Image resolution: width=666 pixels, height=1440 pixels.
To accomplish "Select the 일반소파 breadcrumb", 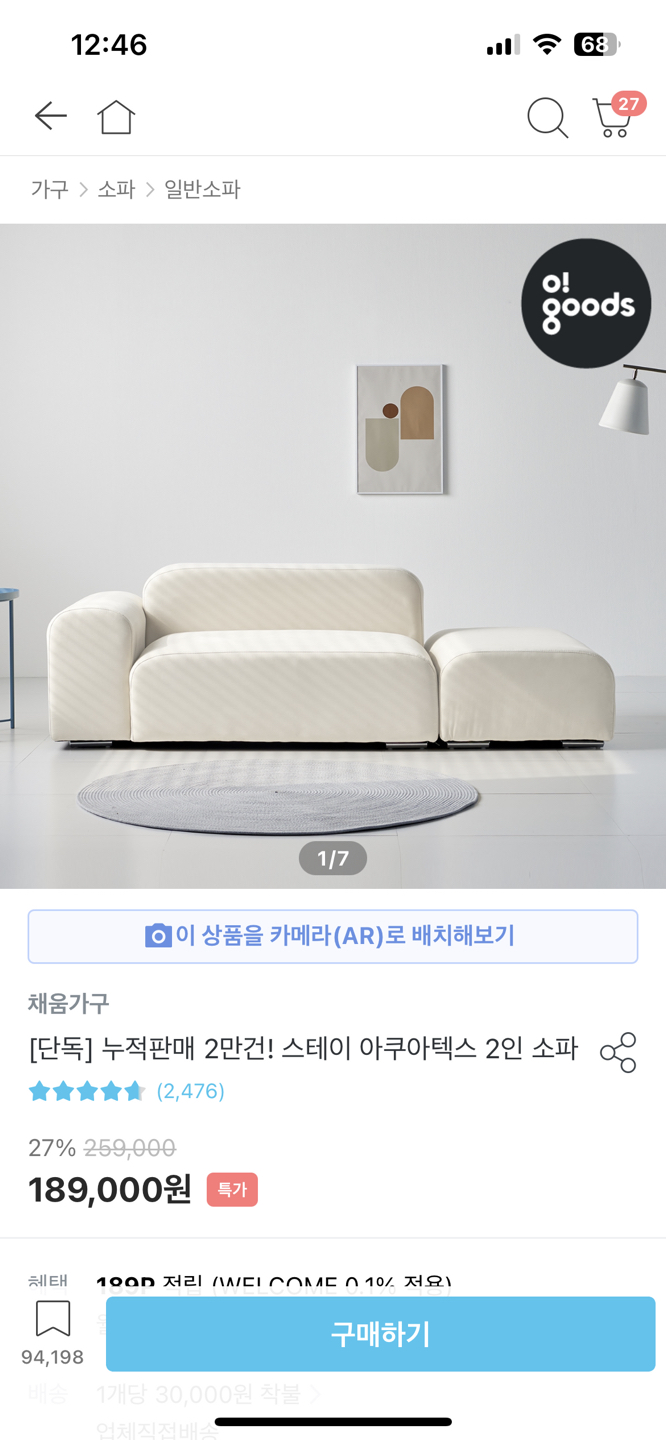I will 202,189.
